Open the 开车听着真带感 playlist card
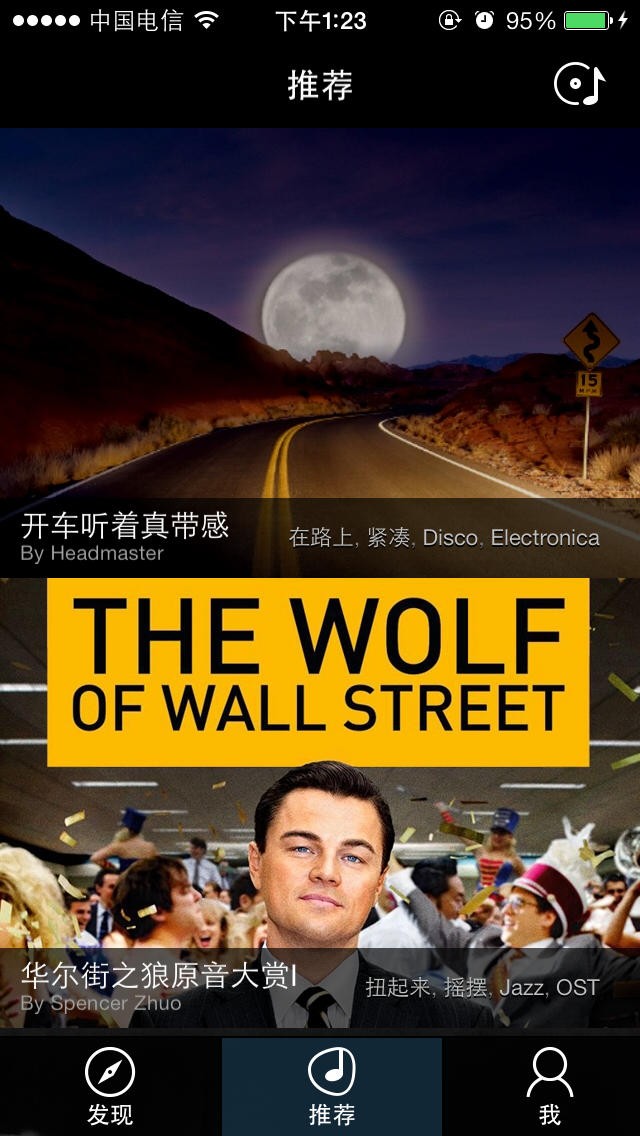The width and height of the screenshot is (640, 1136). [x=320, y=352]
